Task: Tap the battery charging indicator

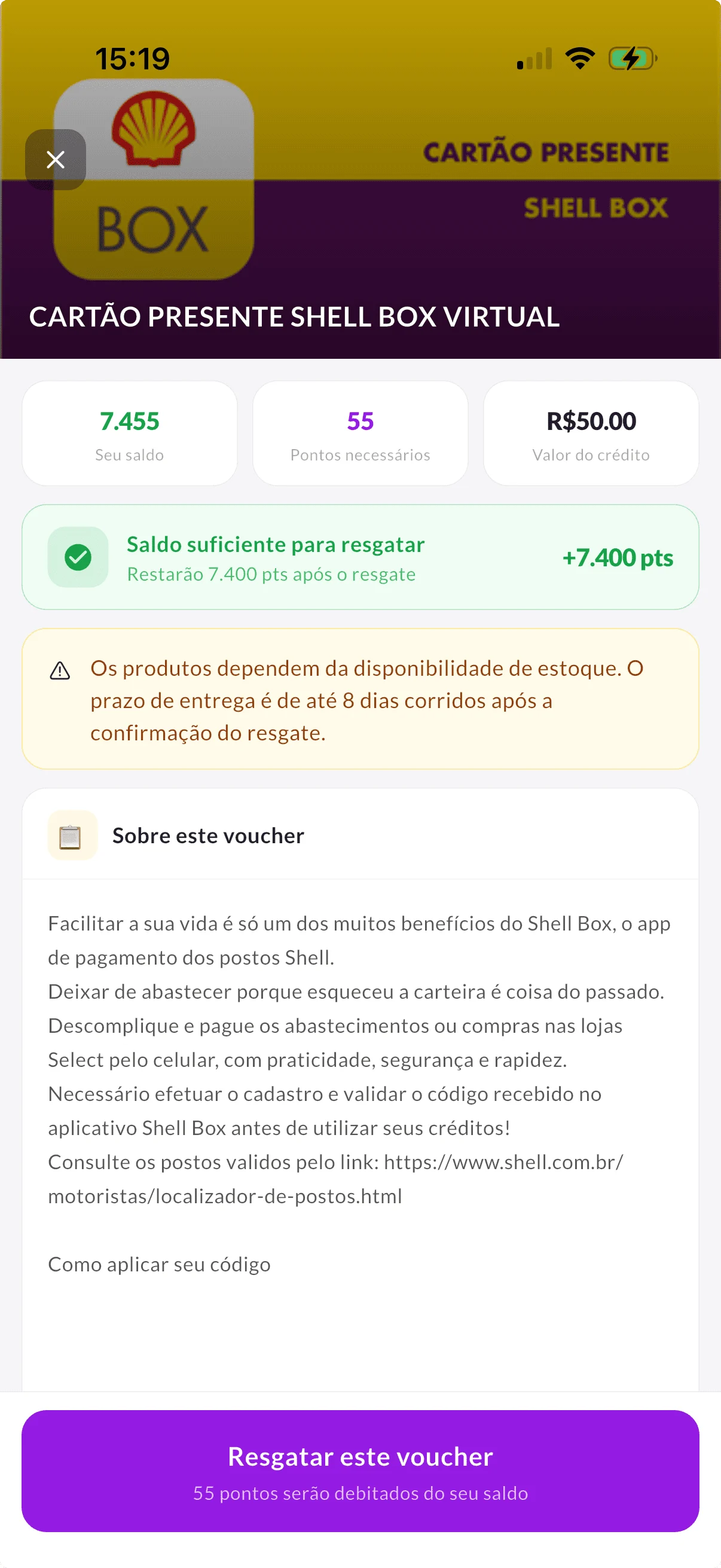Action: 631,58
